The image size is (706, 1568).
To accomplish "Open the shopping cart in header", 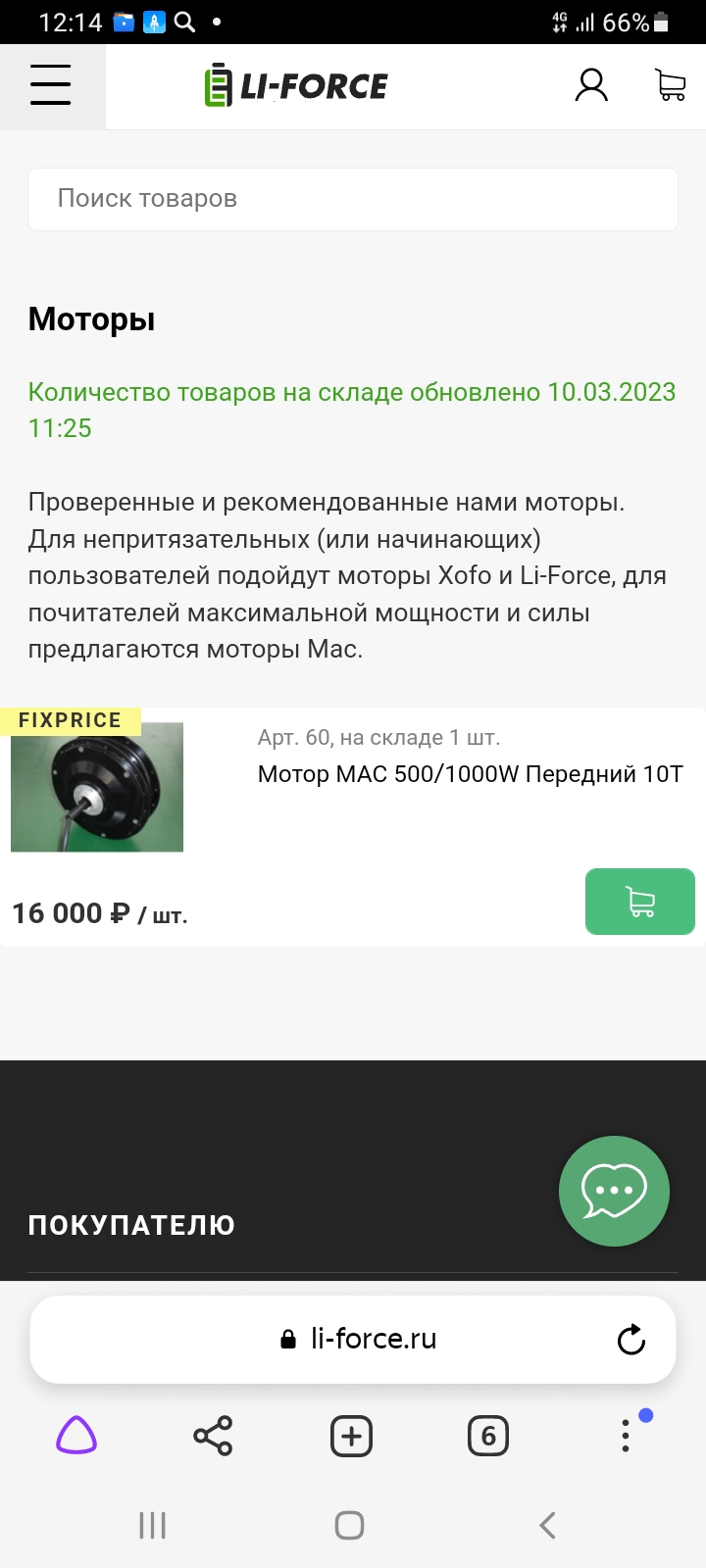I will point(671,85).
